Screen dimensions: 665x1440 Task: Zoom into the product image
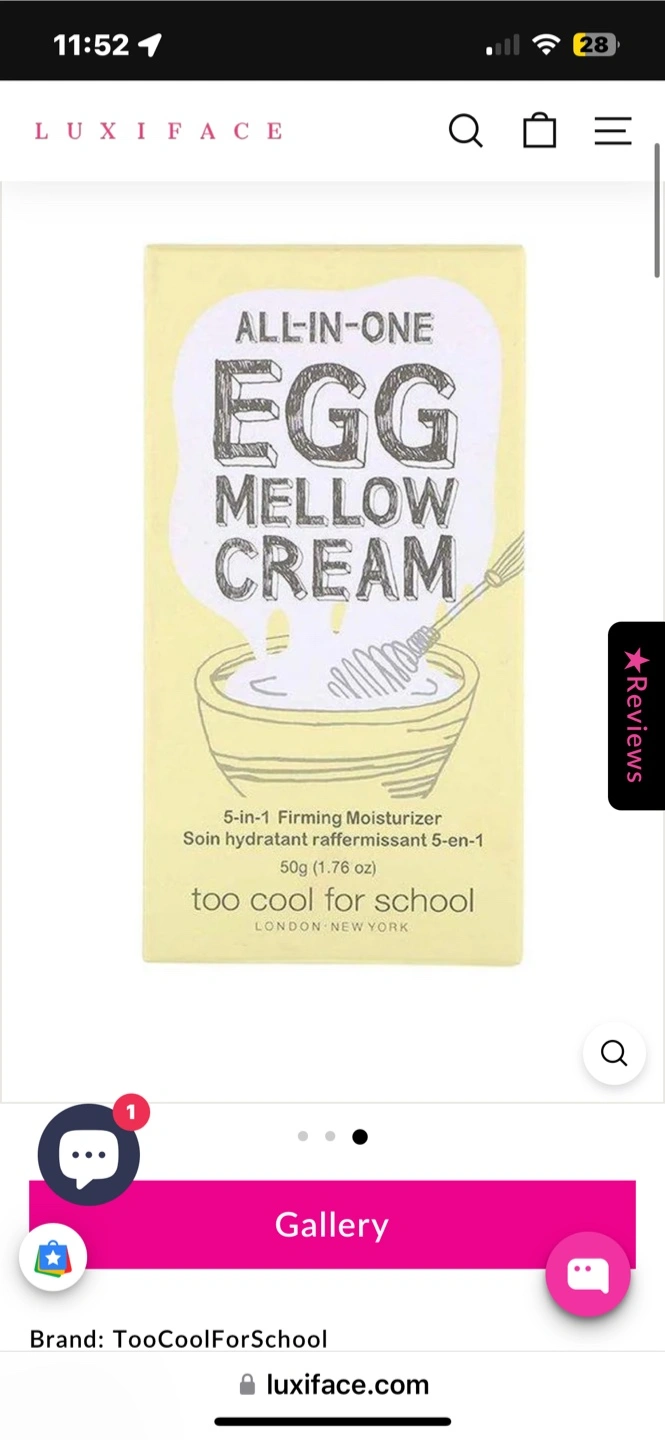613,1053
